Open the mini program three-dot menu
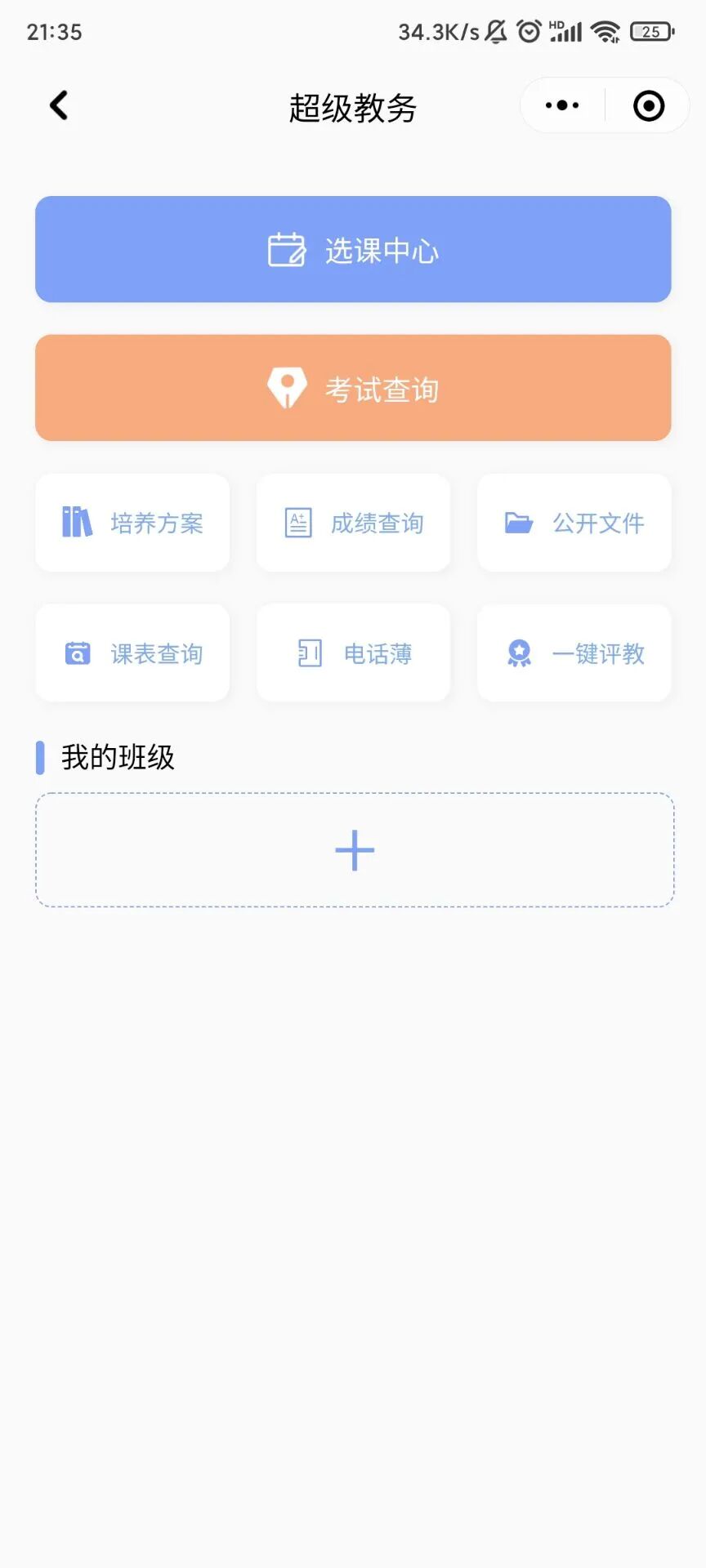The width and height of the screenshot is (706, 1568). point(562,105)
